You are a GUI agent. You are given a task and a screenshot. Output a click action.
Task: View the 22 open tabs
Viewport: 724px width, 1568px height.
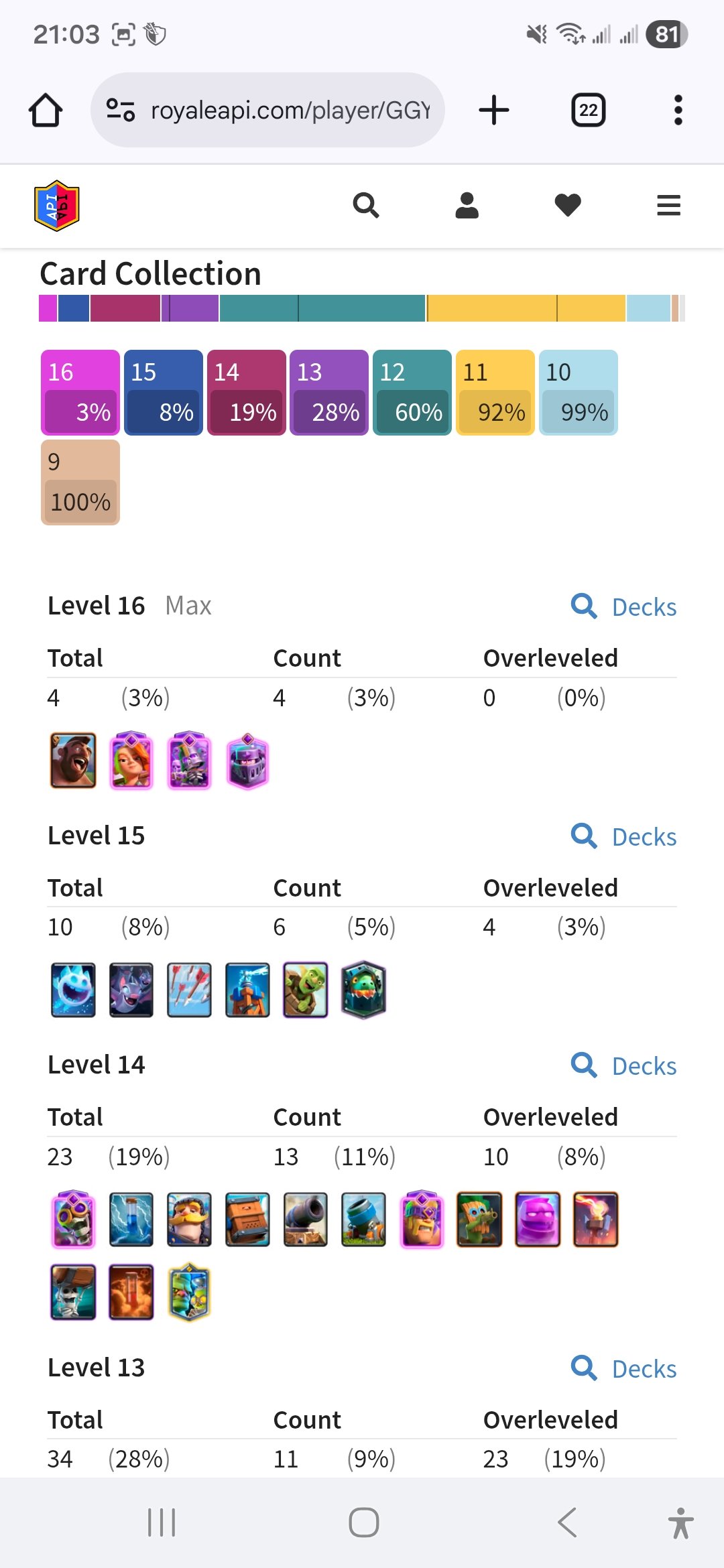(588, 110)
